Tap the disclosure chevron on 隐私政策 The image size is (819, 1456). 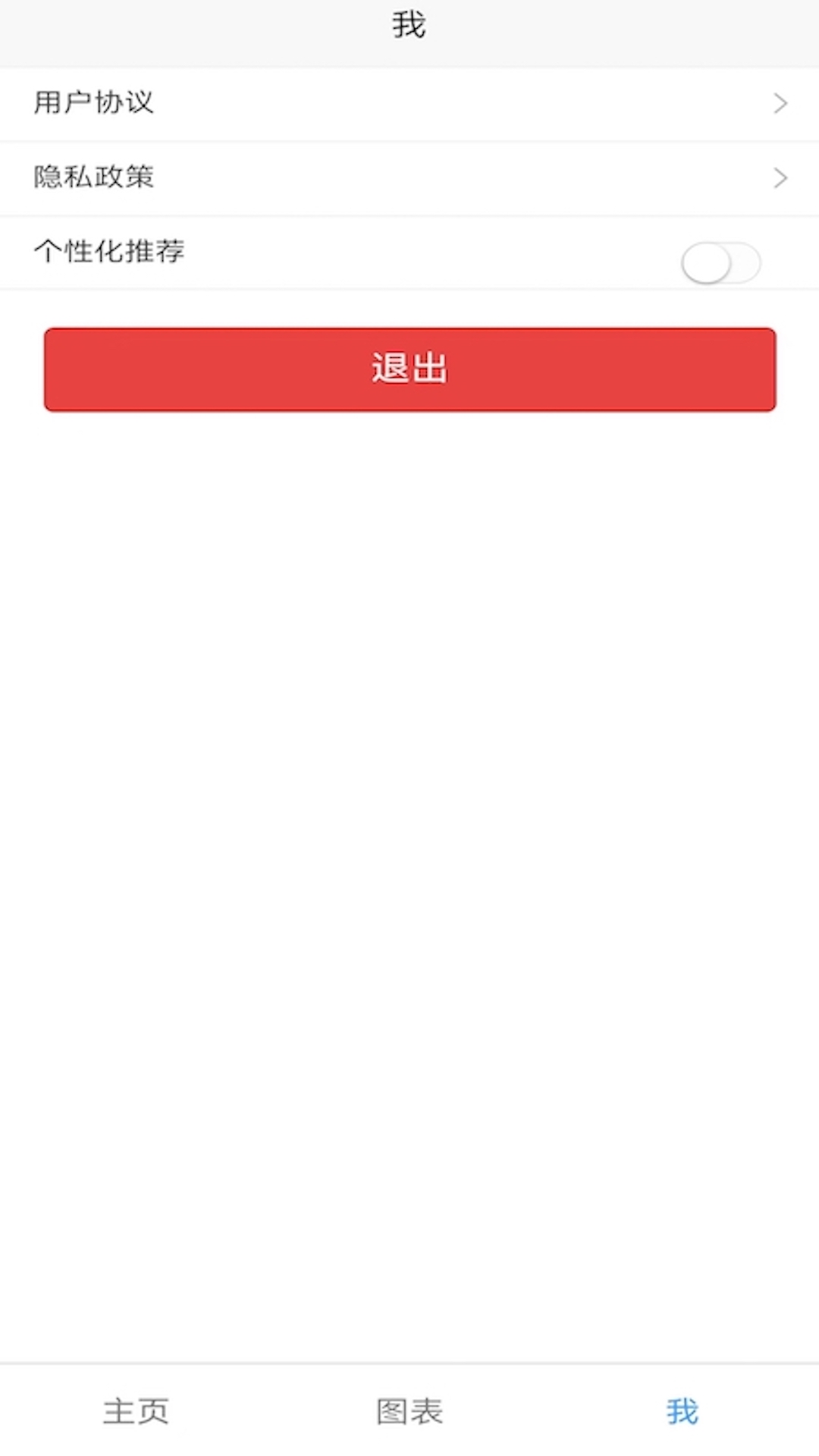click(x=781, y=177)
